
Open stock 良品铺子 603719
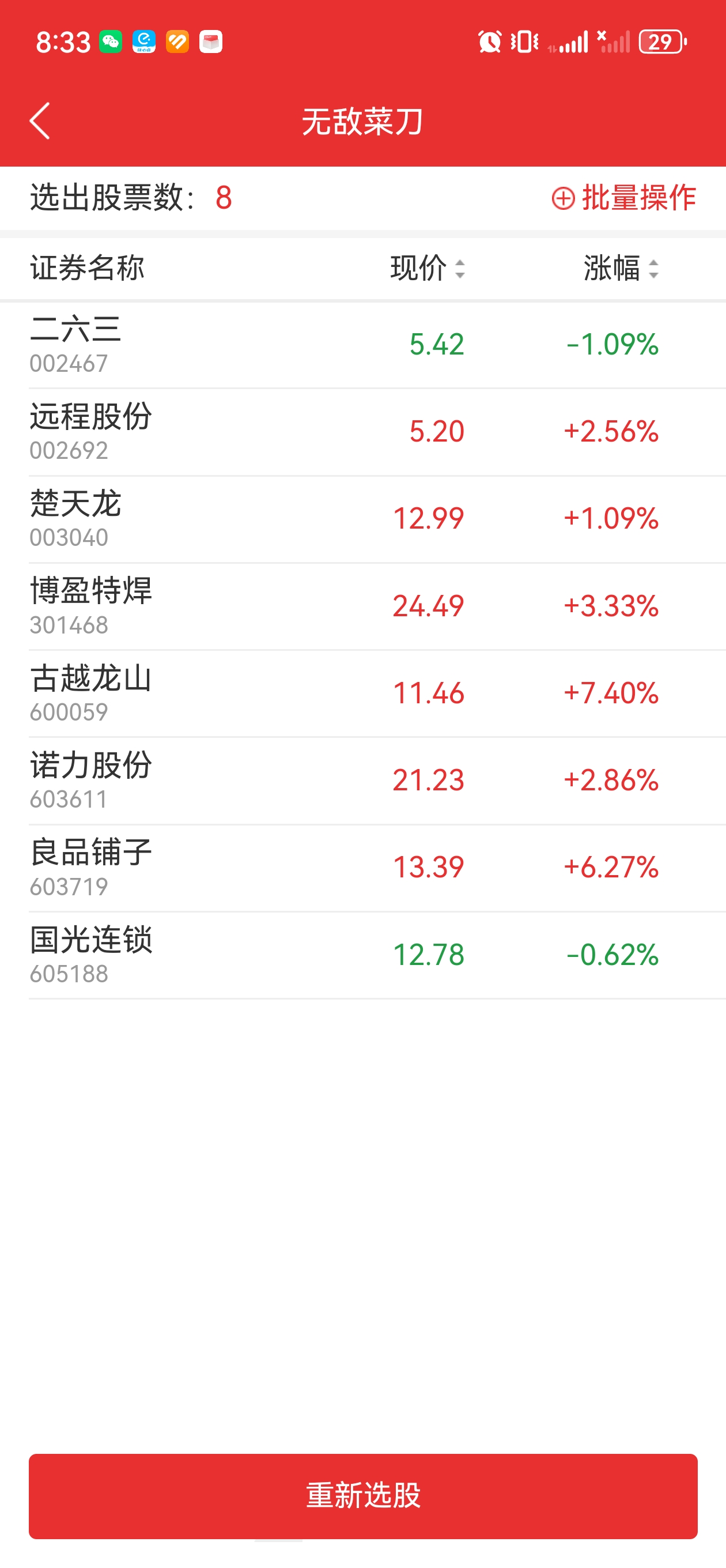click(x=362, y=868)
